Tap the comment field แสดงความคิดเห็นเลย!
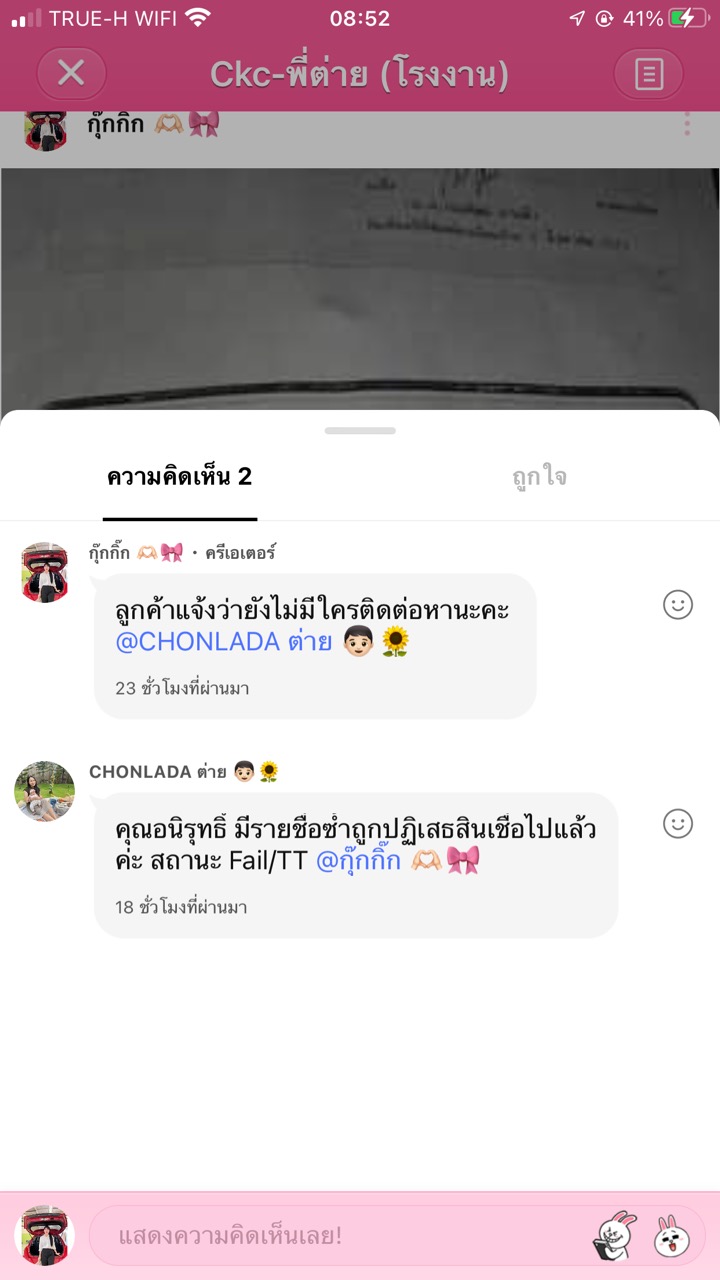The image size is (720, 1280). pyautogui.click(x=340, y=1236)
